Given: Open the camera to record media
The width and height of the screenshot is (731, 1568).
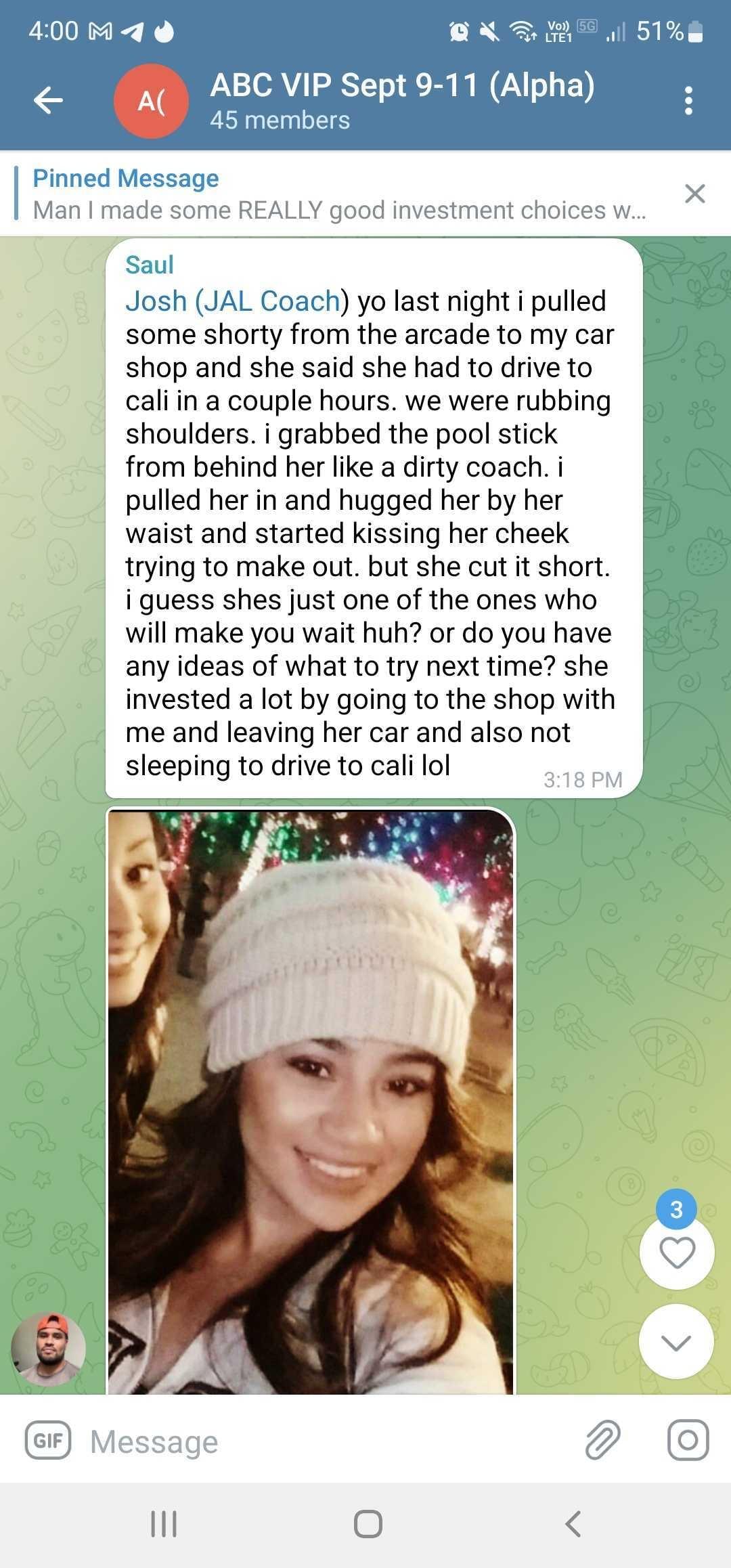Looking at the screenshot, I should pyautogui.click(x=688, y=1440).
